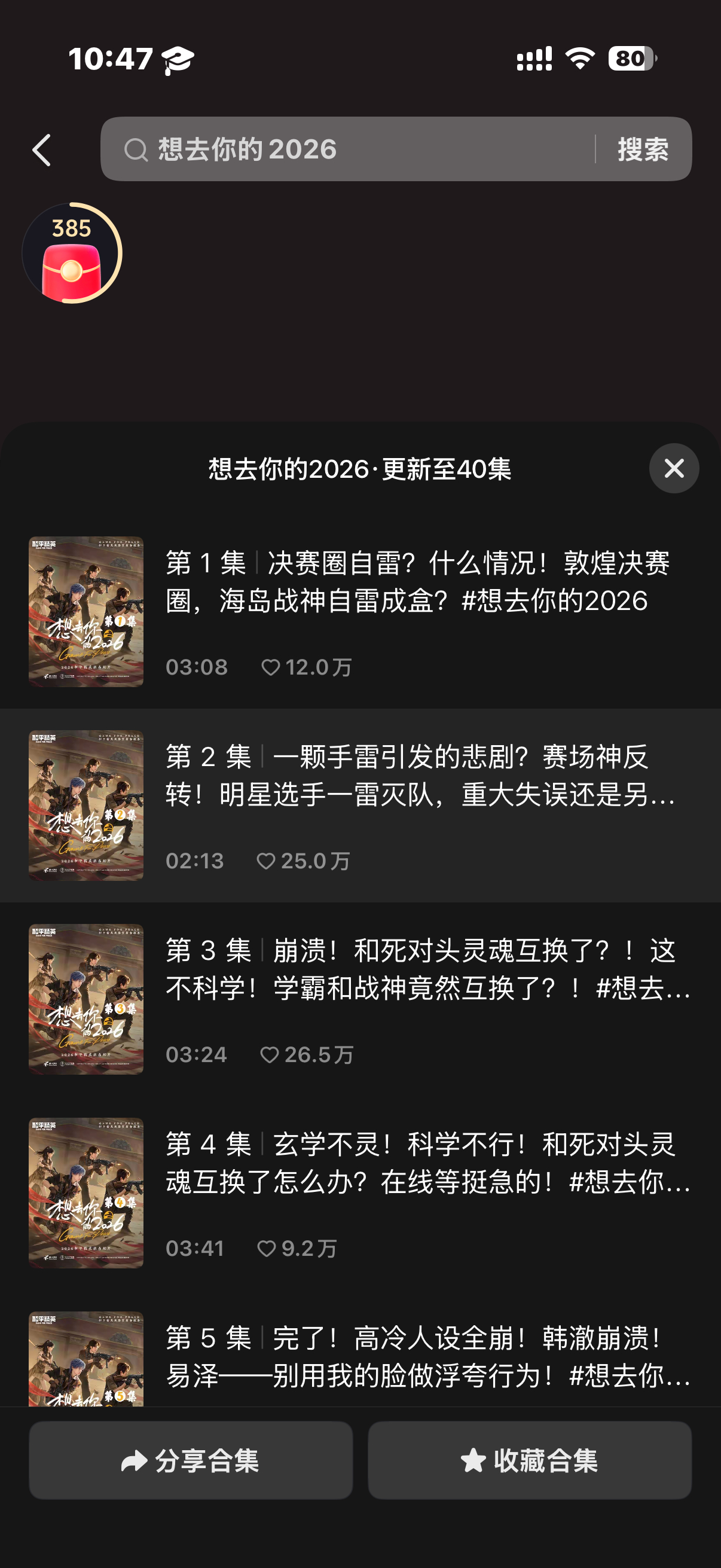Select the collection title 想去你的2026 更新至40集
The image size is (721, 1568).
pyautogui.click(x=360, y=469)
